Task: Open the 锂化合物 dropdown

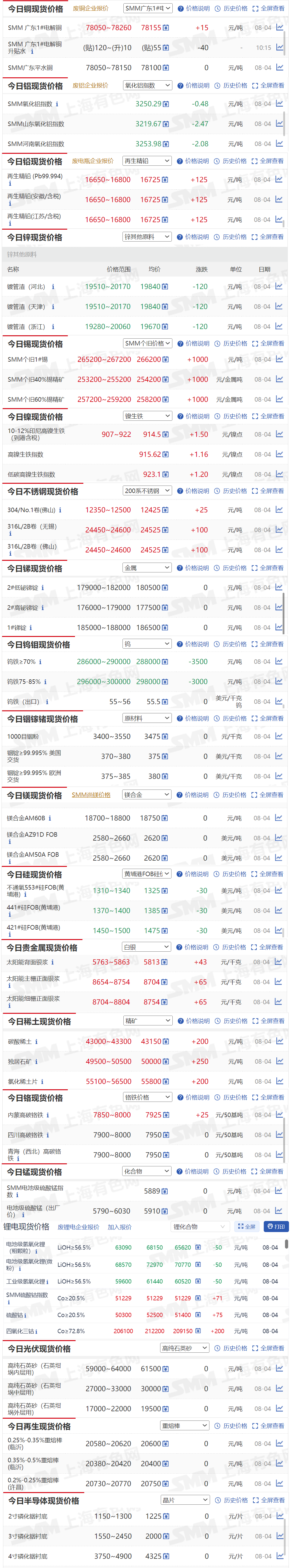Action: (x=198, y=1226)
